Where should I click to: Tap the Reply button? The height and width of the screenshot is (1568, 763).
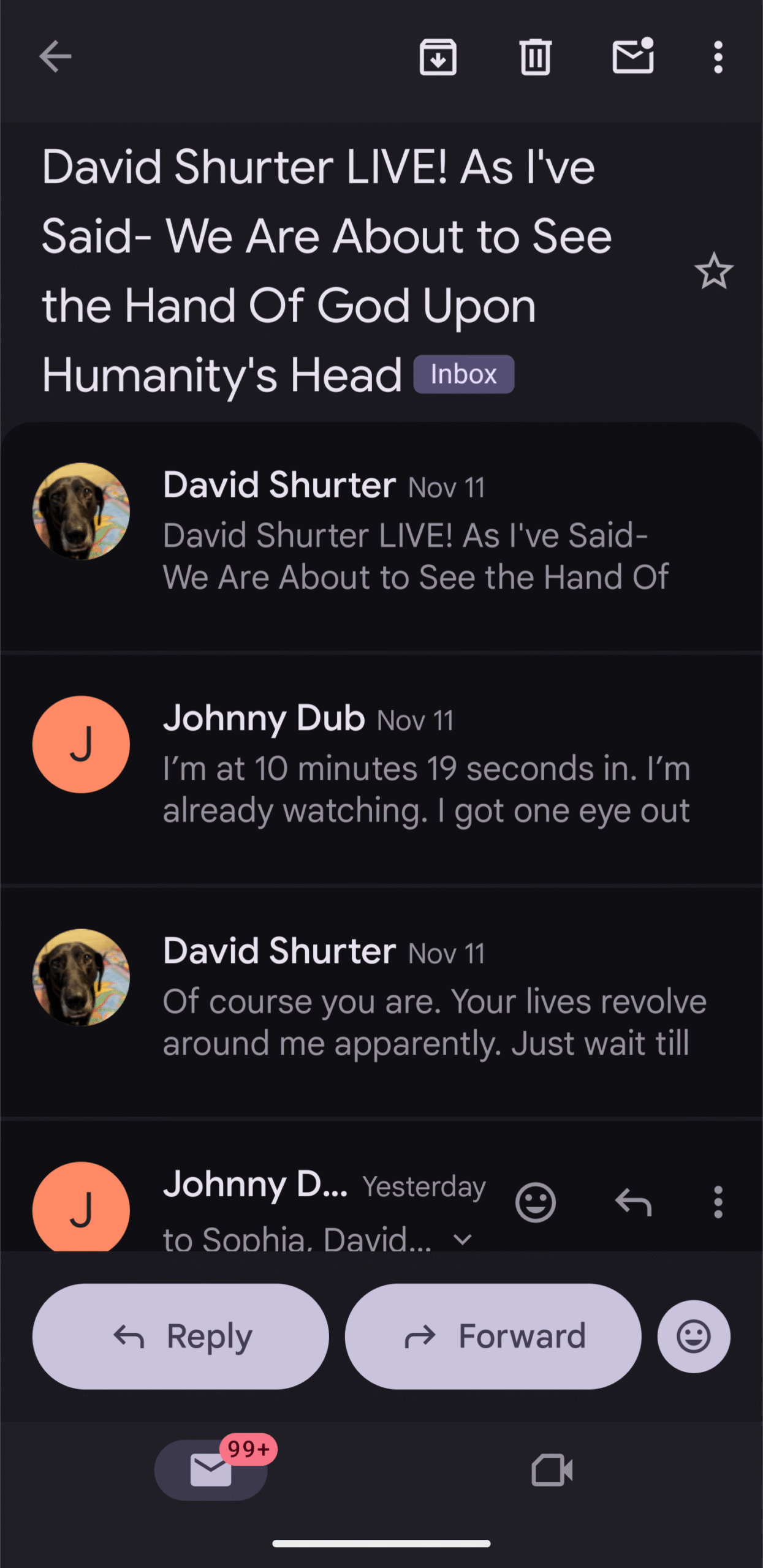point(181,1336)
